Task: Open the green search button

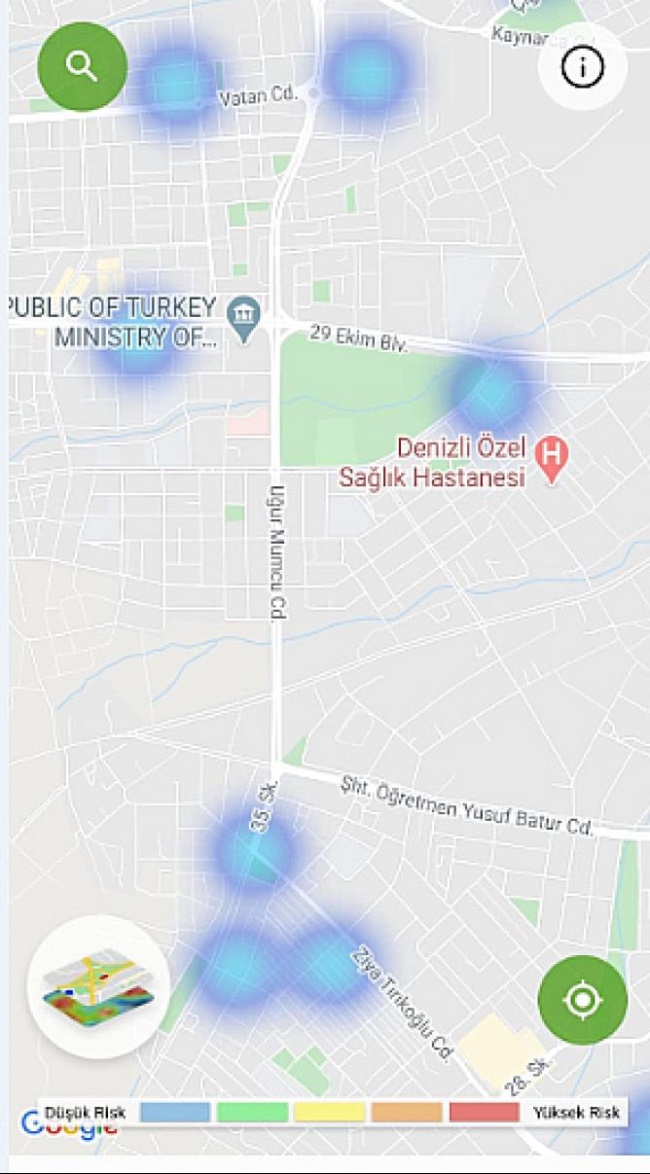Action: tap(82, 66)
